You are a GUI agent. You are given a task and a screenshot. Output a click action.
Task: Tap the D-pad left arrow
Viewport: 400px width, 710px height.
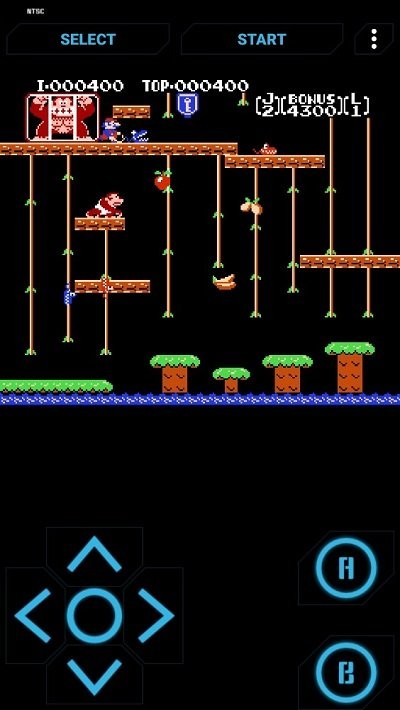(34, 615)
